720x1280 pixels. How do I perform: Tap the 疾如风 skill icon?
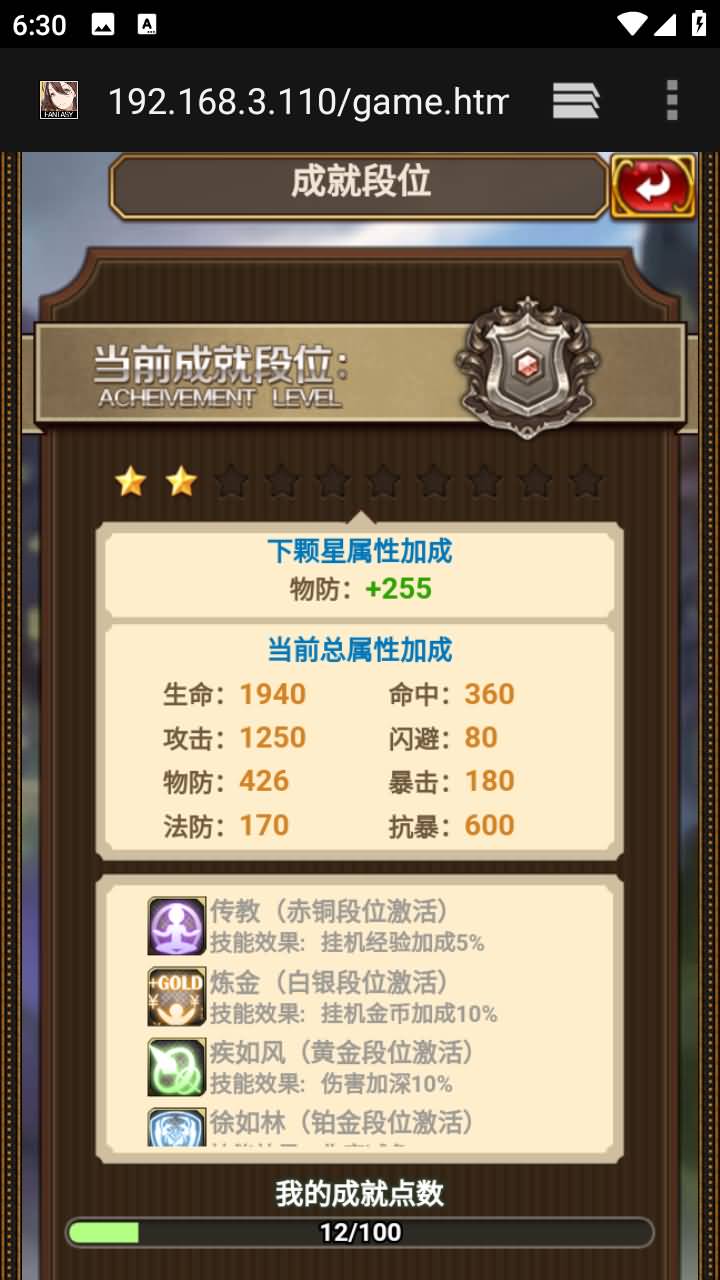[177, 1066]
